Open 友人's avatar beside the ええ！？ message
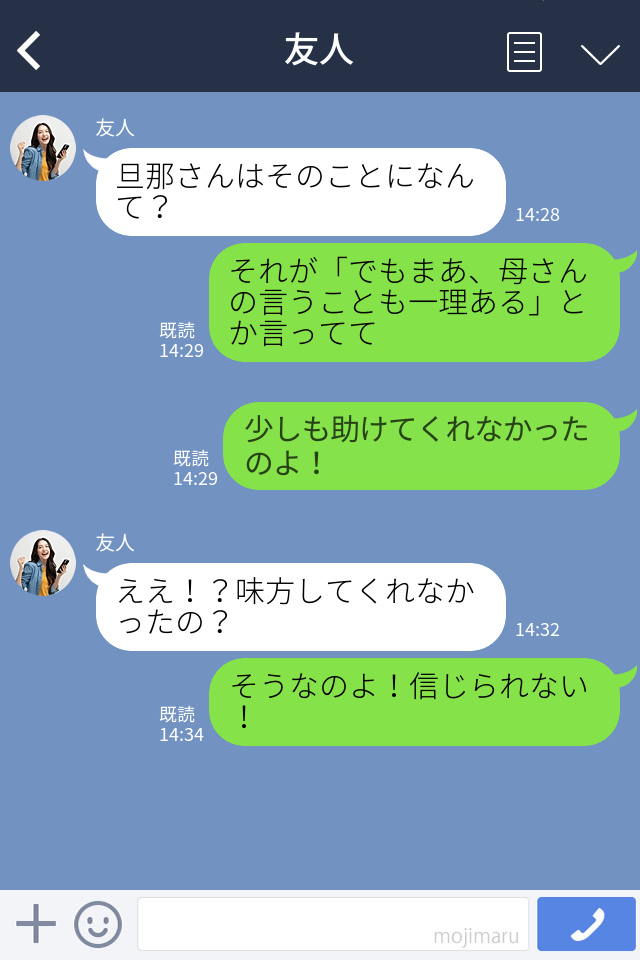Viewport: 640px width, 960px height. (x=43, y=563)
